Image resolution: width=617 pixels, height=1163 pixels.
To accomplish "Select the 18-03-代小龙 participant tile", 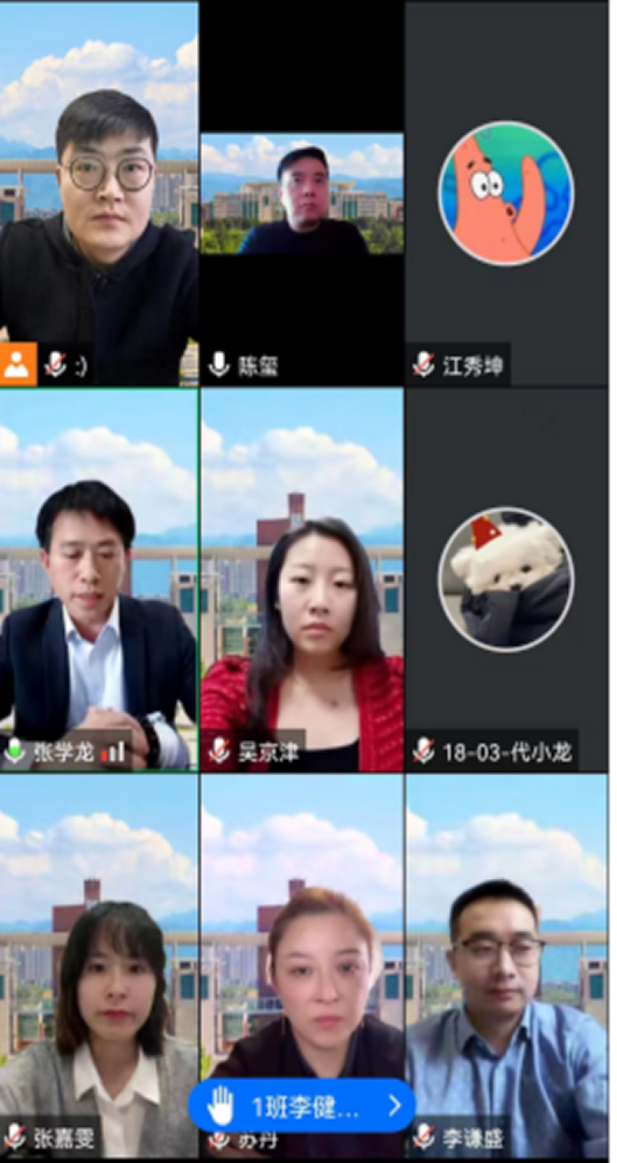I will point(506,580).
